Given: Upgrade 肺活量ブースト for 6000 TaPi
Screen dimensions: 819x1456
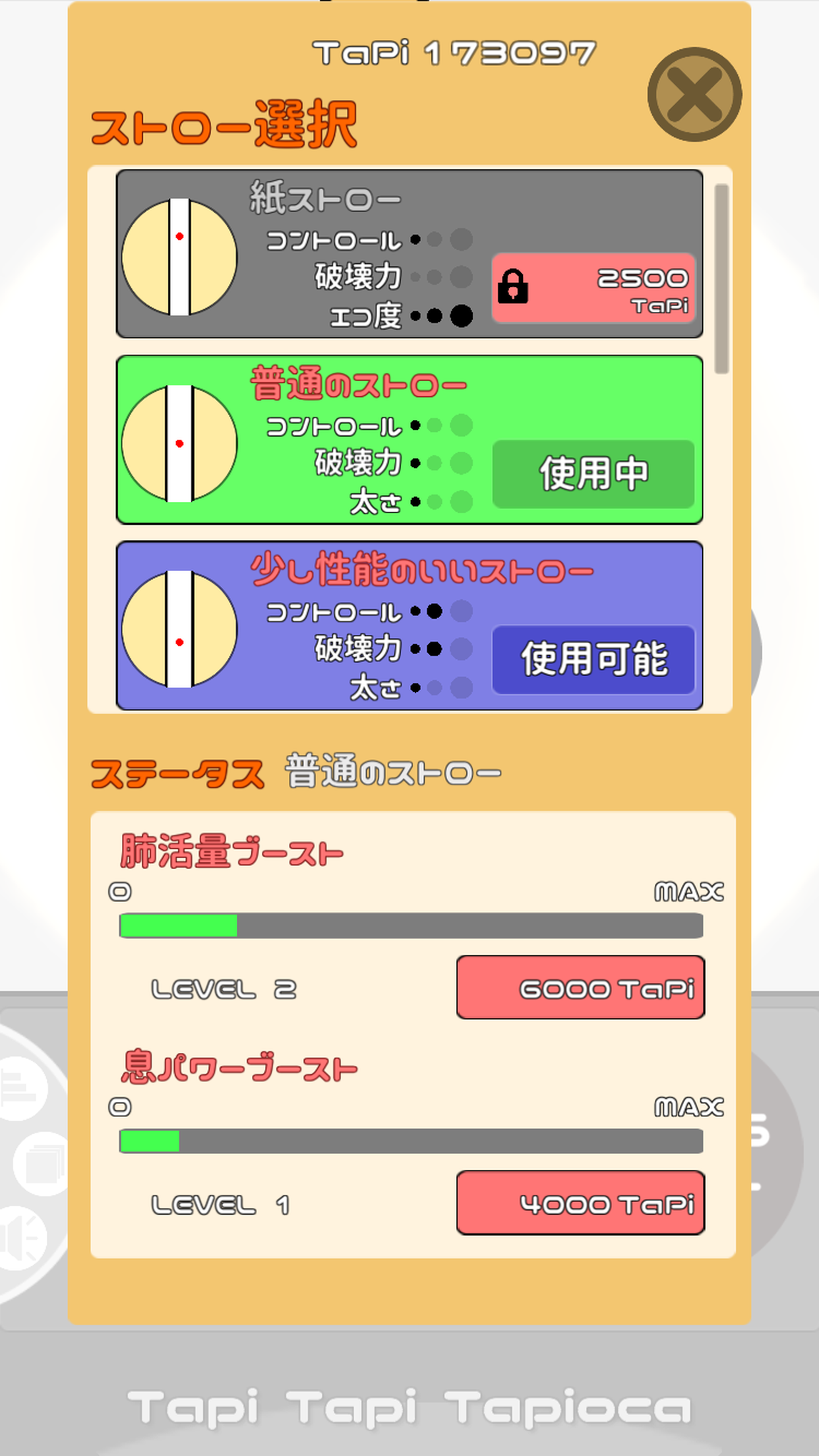Looking at the screenshot, I should point(580,987).
